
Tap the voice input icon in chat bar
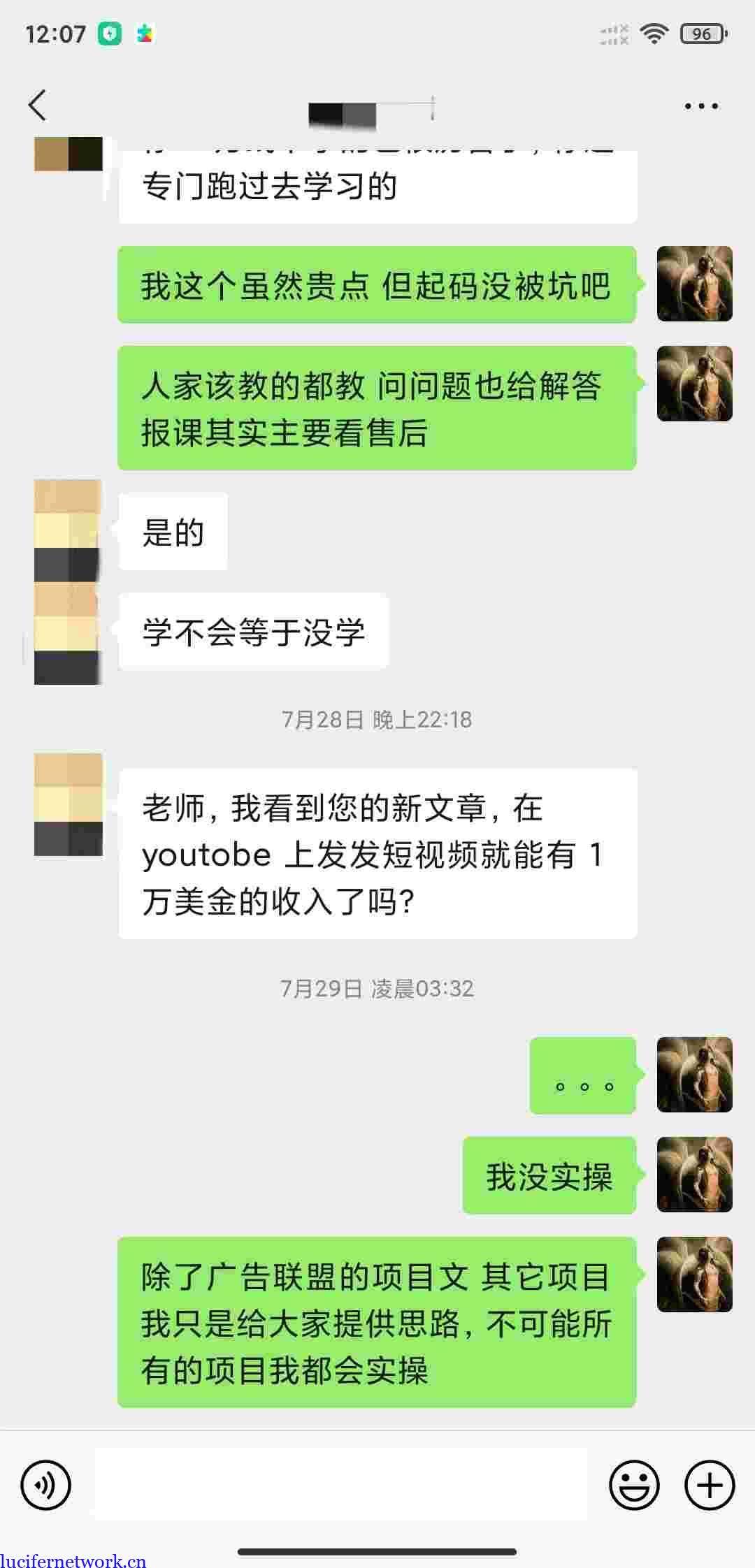click(47, 1484)
